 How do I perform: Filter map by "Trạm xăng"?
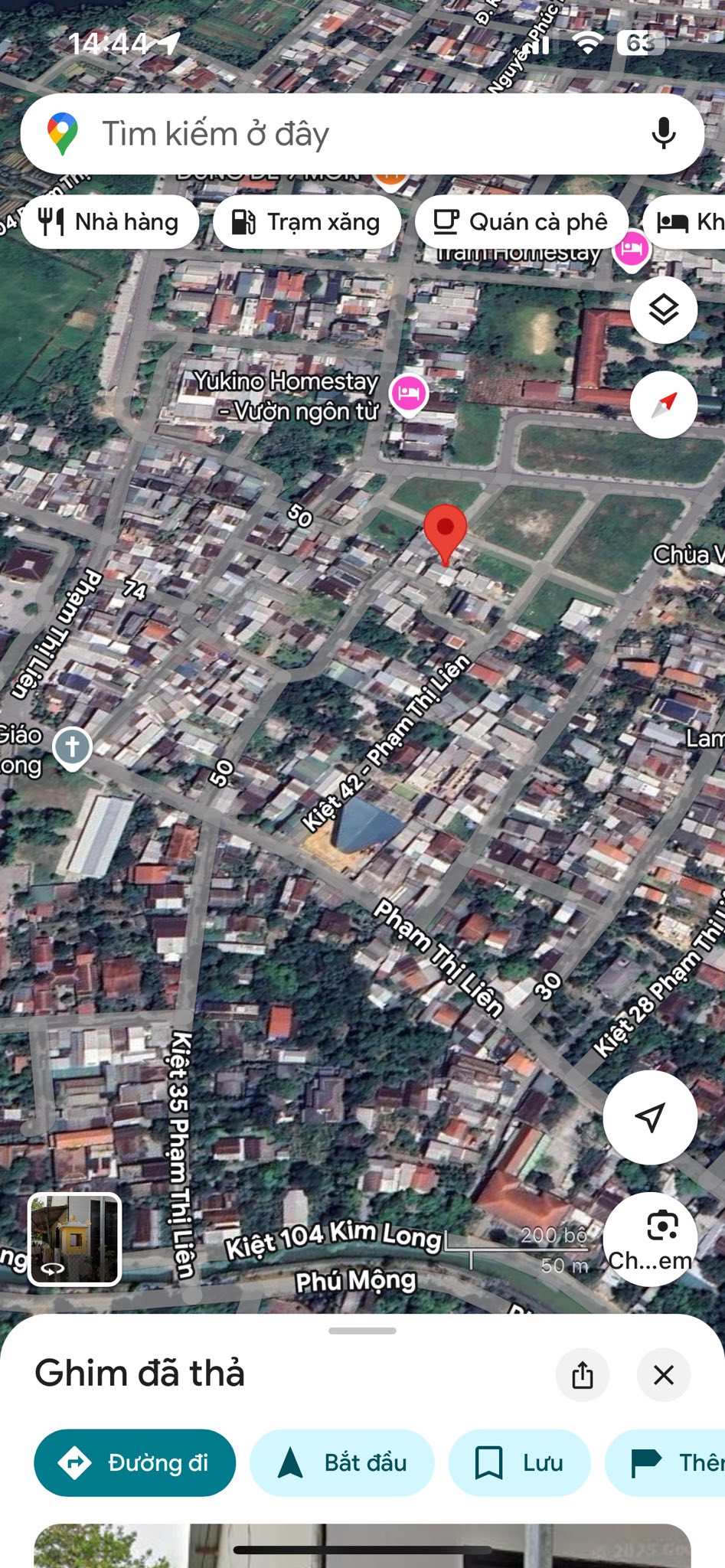(x=307, y=222)
